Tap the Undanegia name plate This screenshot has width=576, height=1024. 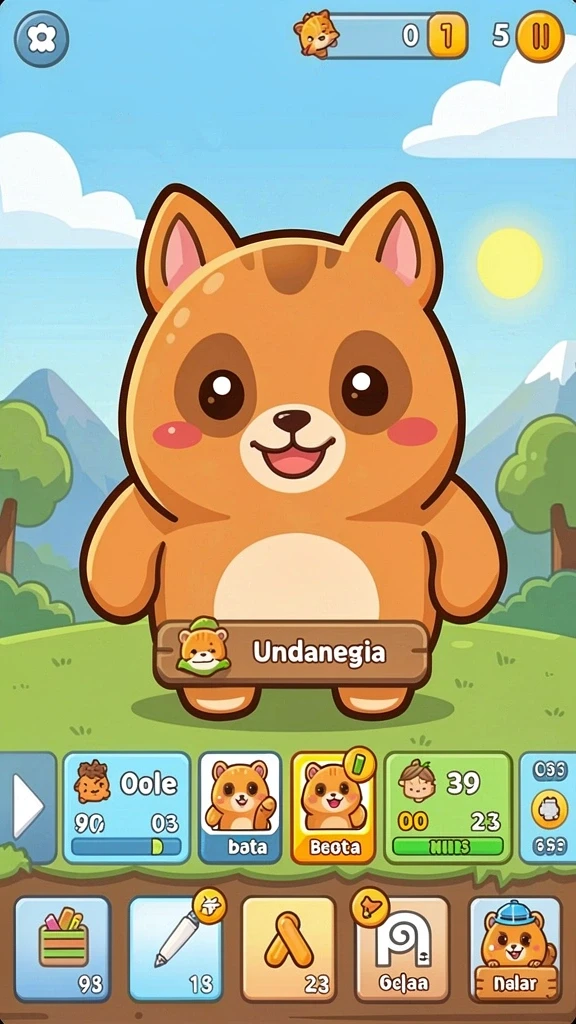292,653
